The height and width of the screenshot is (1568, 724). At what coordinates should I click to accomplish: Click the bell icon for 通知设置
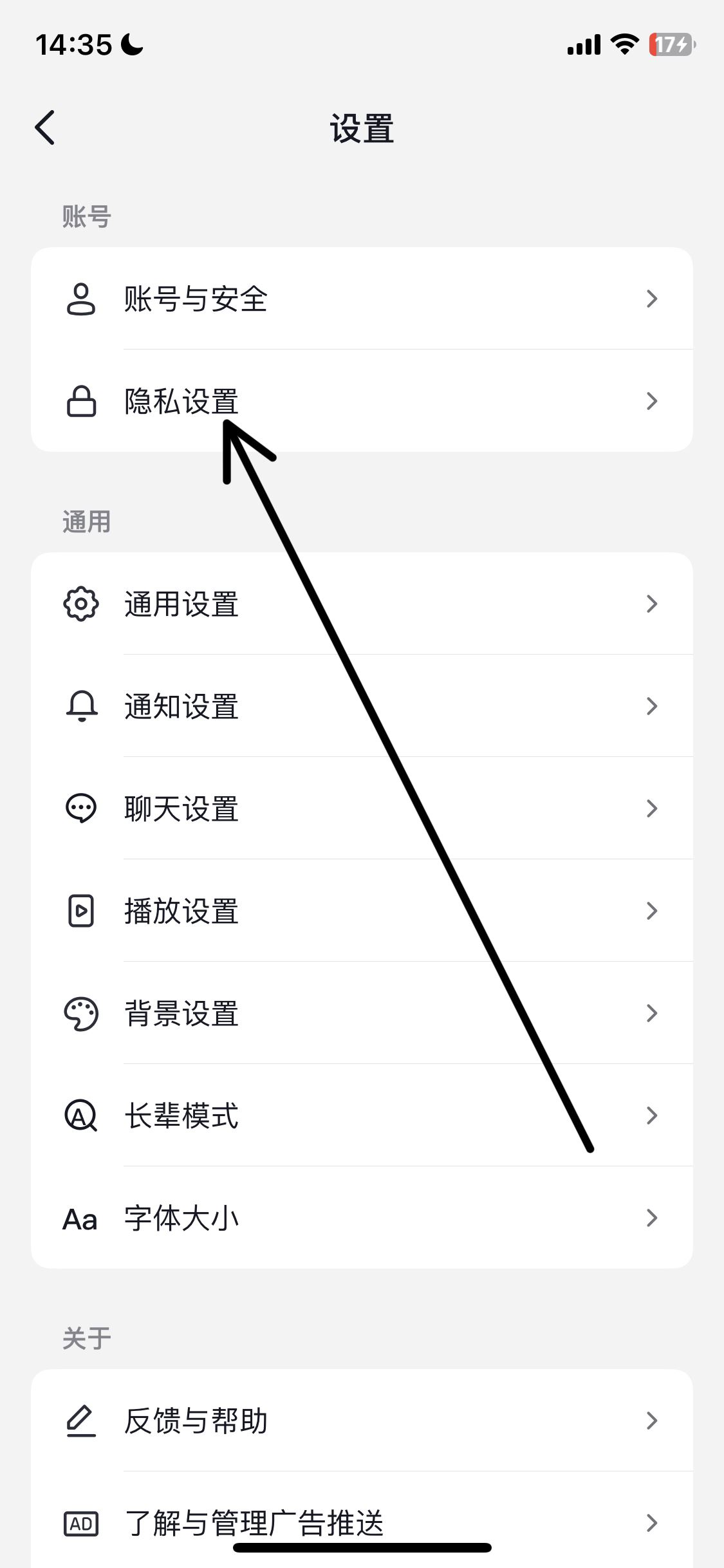[80, 706]
